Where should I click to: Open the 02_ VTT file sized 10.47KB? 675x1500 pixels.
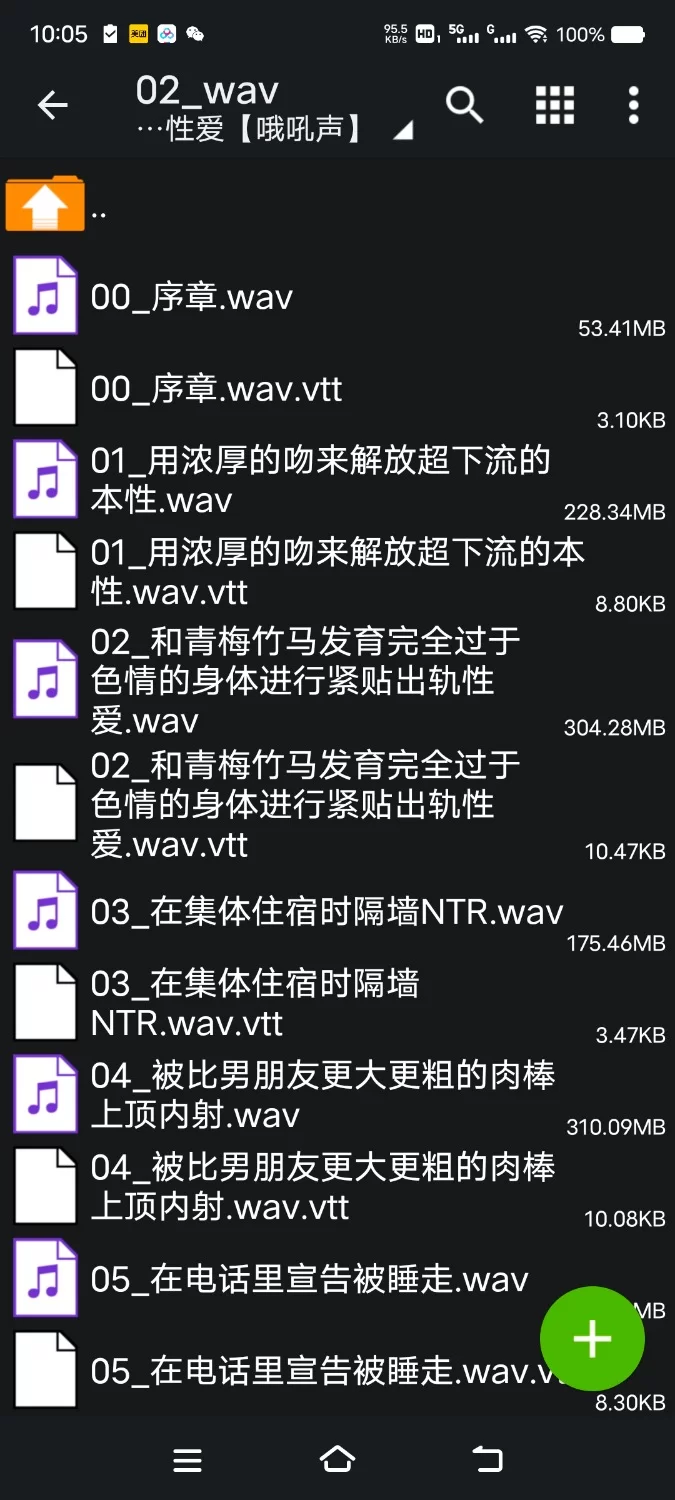coord(300,805)
